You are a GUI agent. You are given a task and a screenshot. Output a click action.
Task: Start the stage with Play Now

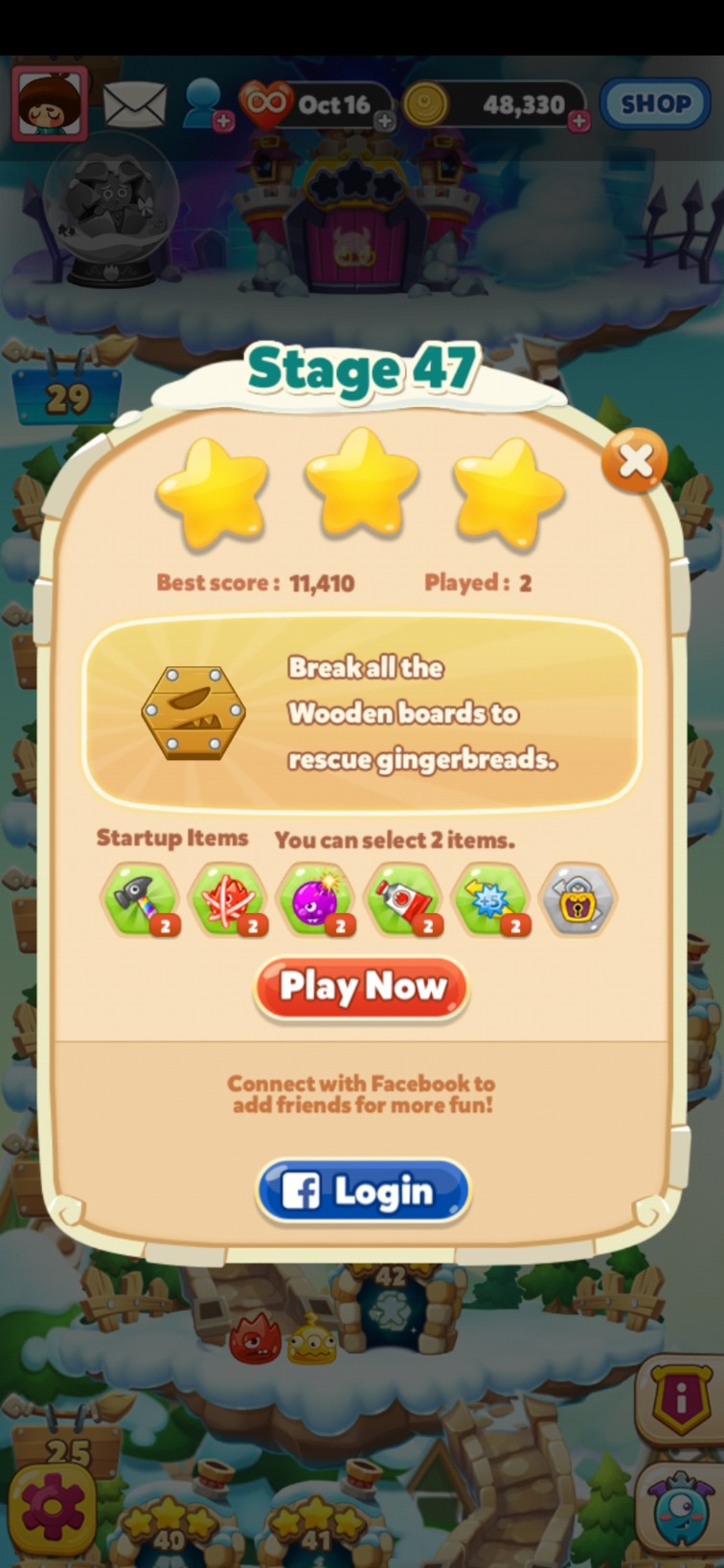pyautogui.click(x=361, y=987)
